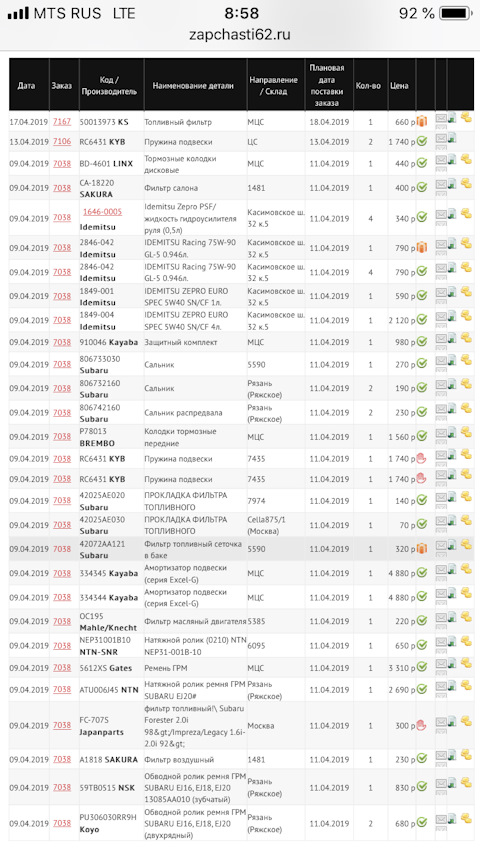Tap the coins icon in the 5612XS Gates row

(466, 663)
